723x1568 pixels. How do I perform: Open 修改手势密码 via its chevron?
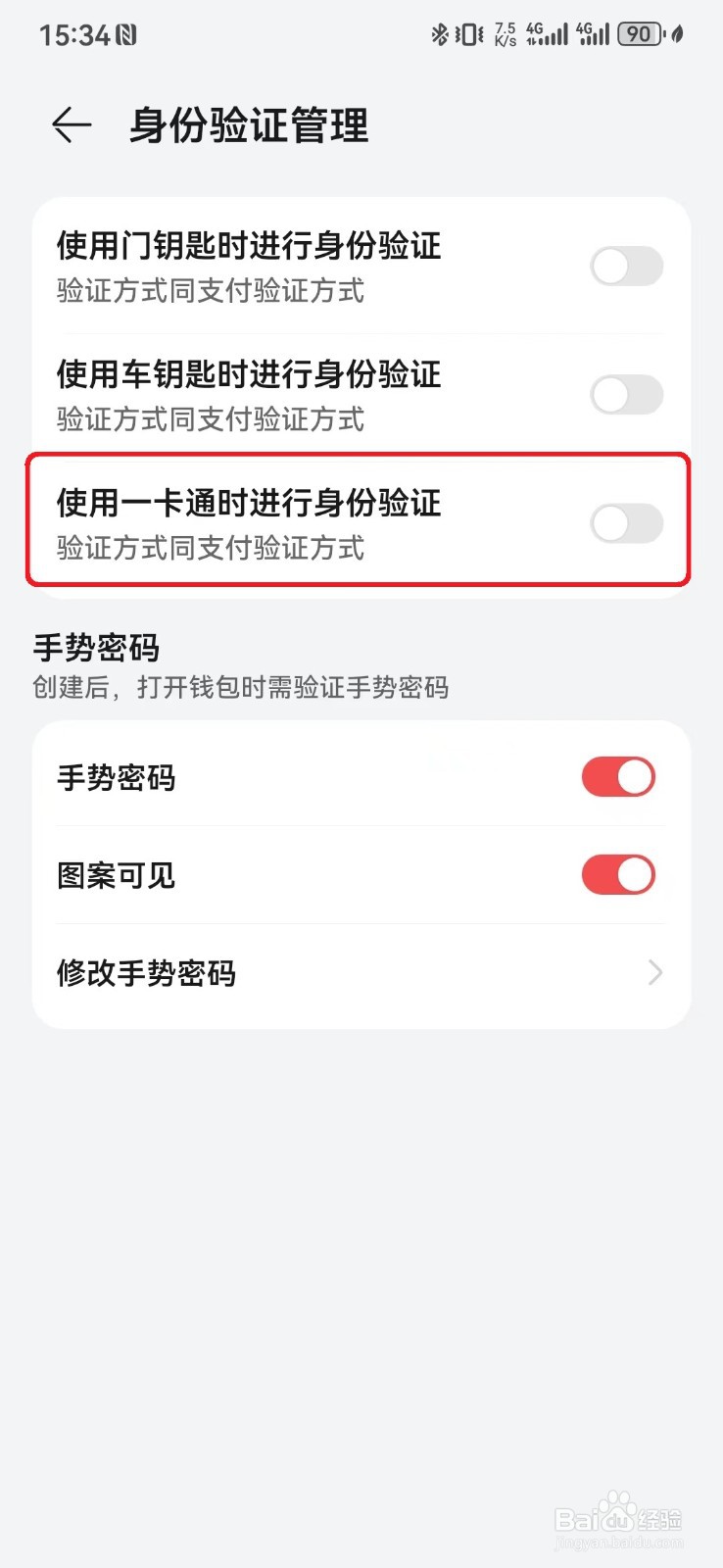click(654, 972)
